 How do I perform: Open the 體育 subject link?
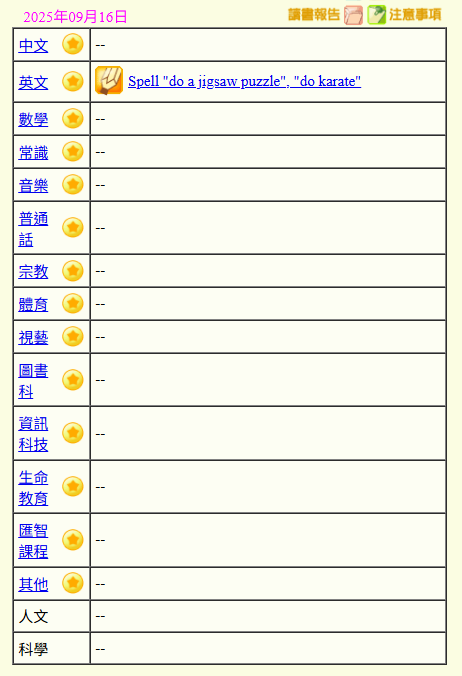pyautogui.click(x=33, y=304)
